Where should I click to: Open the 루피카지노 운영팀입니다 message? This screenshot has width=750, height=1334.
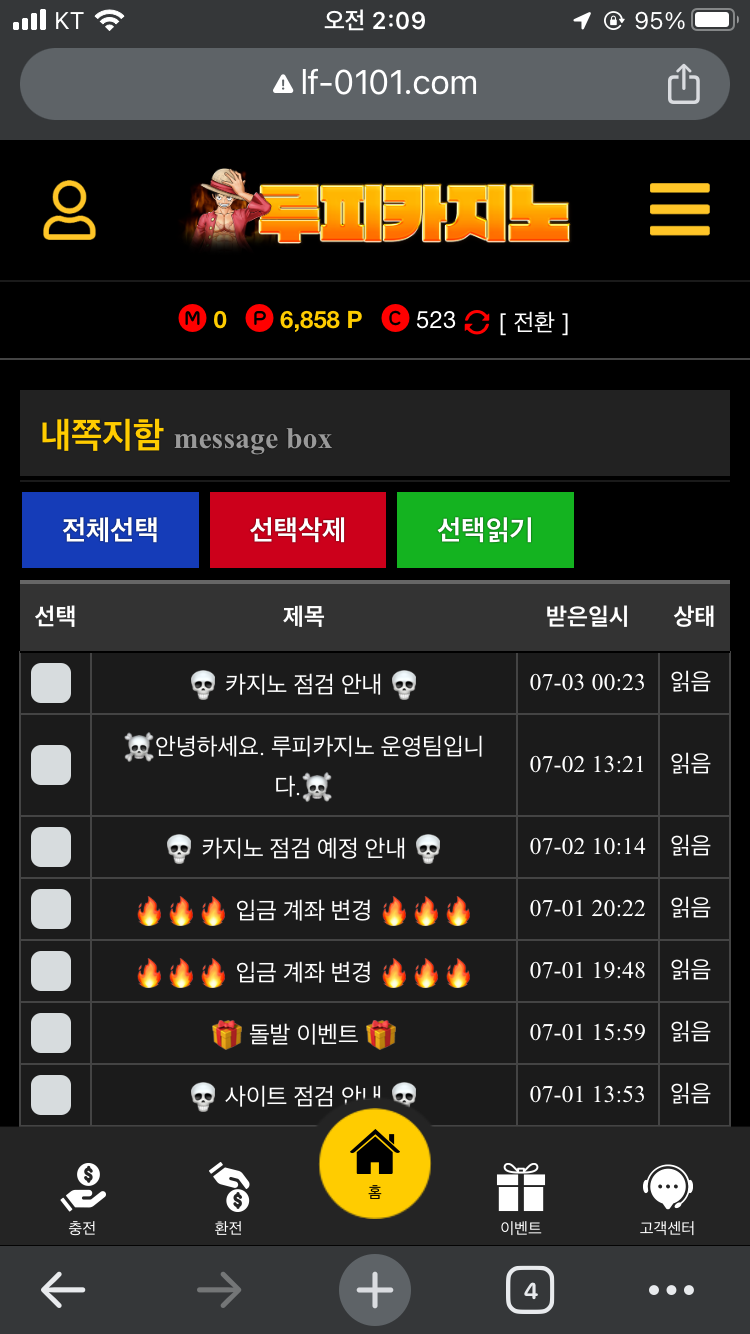point(303,765)
